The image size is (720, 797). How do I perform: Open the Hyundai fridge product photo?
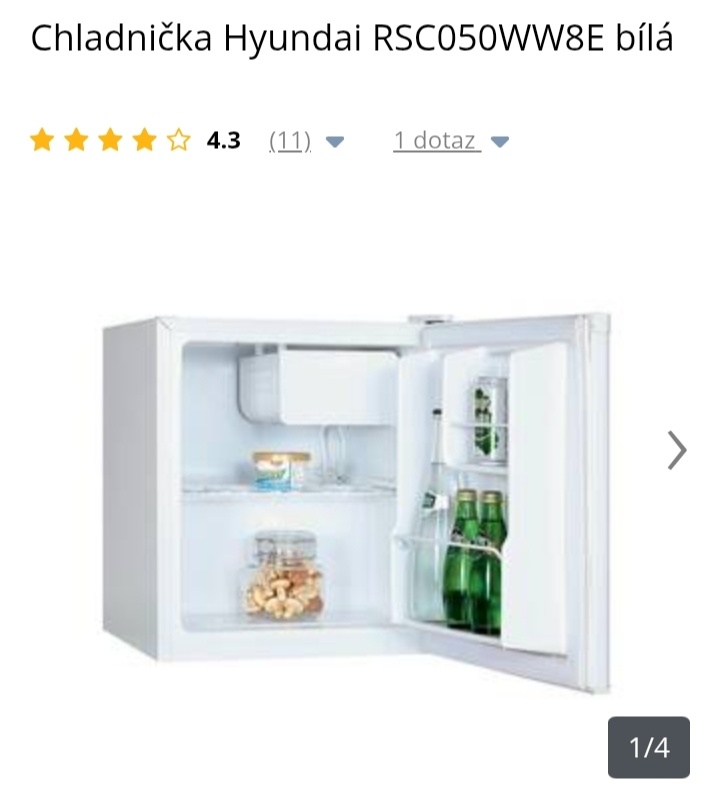[x=356, y=500]
